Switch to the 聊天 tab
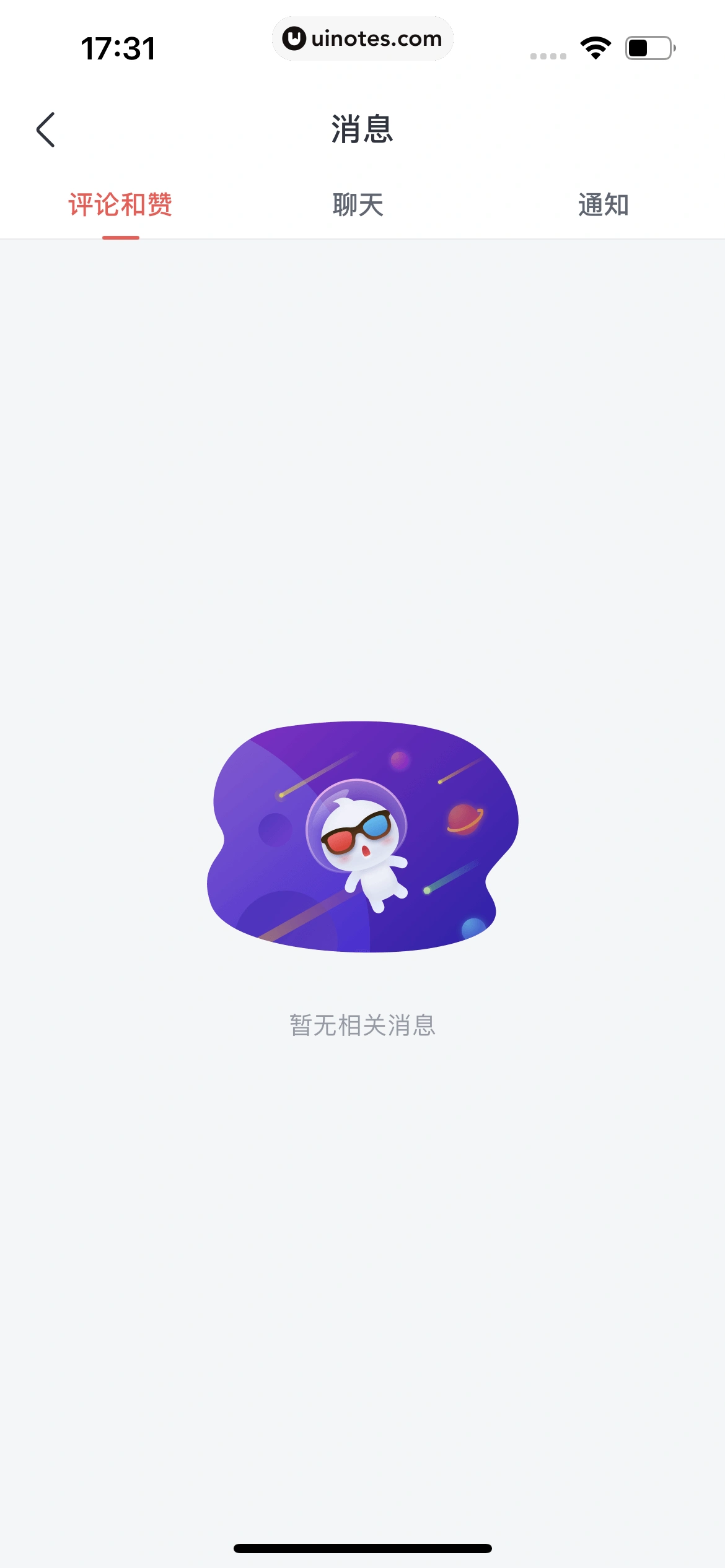Viewport: 725px width, 1568px height. [x=358, y=205]
